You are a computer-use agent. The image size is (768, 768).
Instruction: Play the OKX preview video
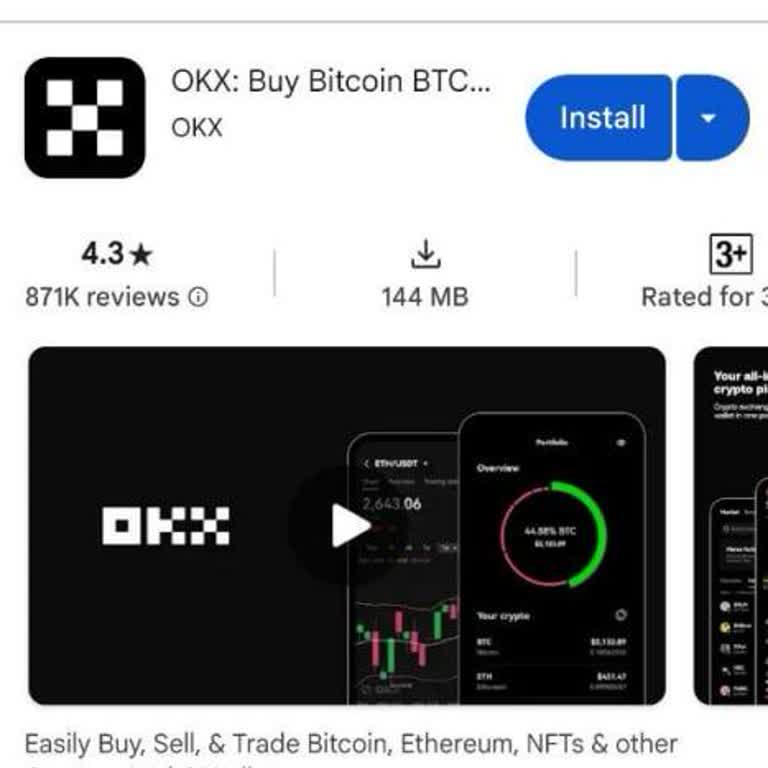(347, 526)
